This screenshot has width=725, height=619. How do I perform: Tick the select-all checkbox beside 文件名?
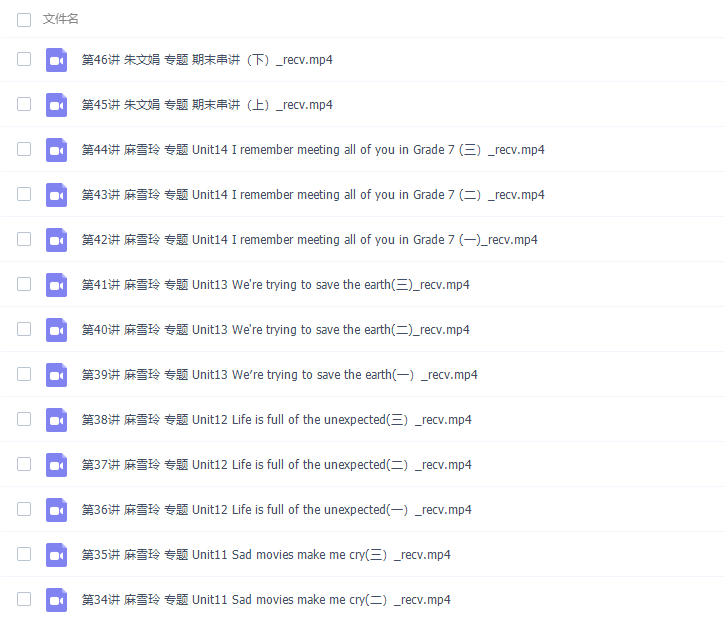coord(24,19)
